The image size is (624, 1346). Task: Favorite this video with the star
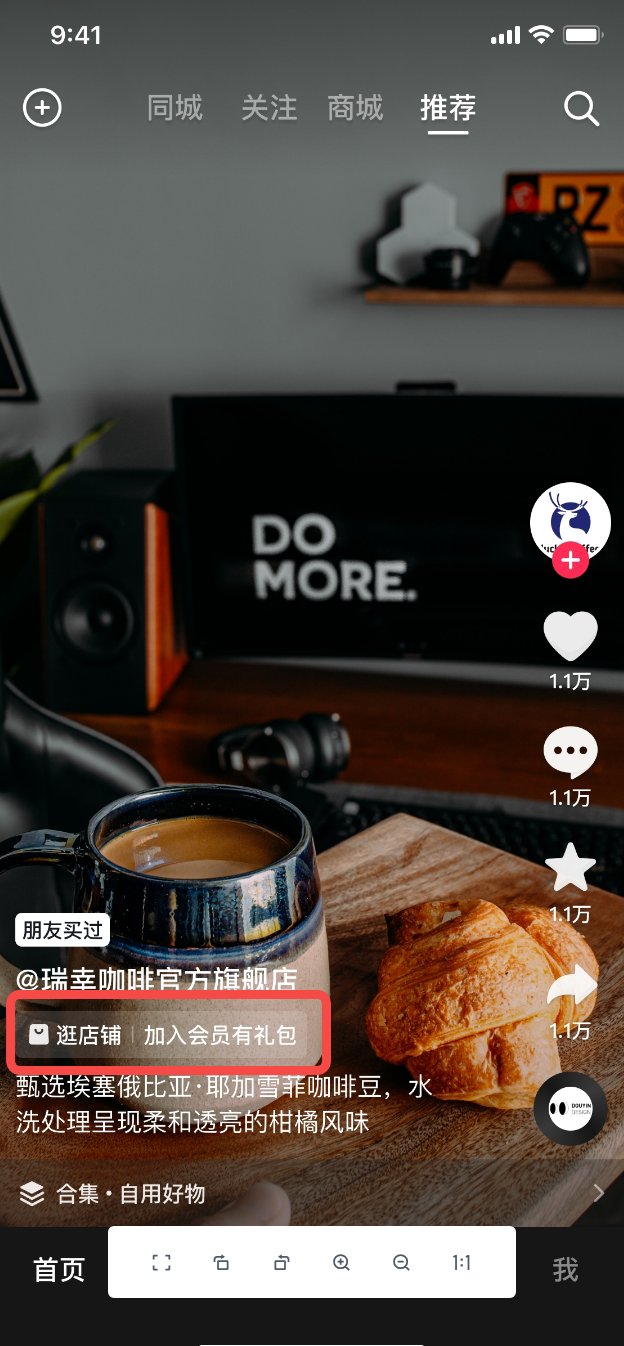pyautogui.click(x=570, y=868)
